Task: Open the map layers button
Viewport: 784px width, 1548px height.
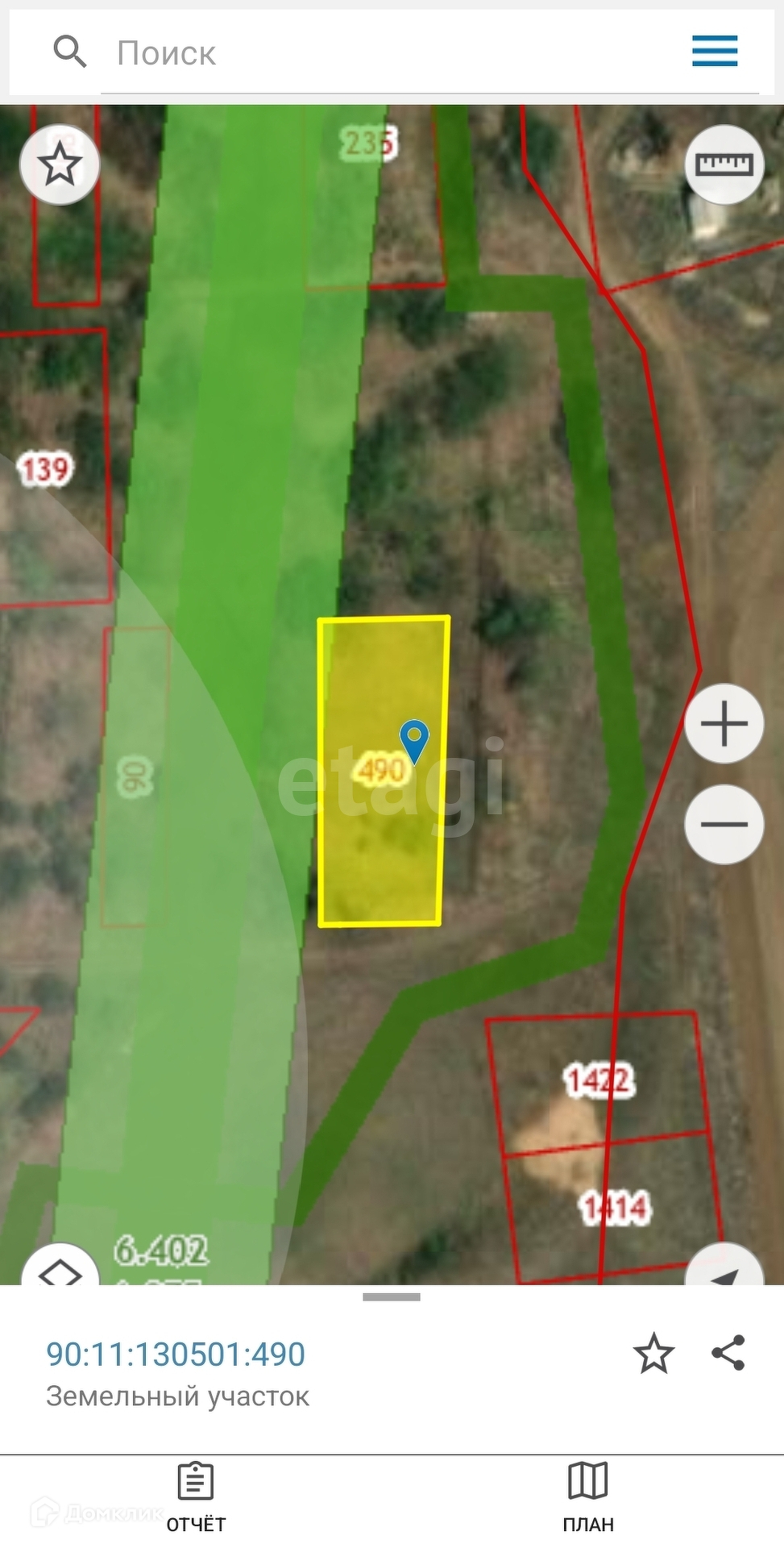Action: click(x=60, y=1269)
